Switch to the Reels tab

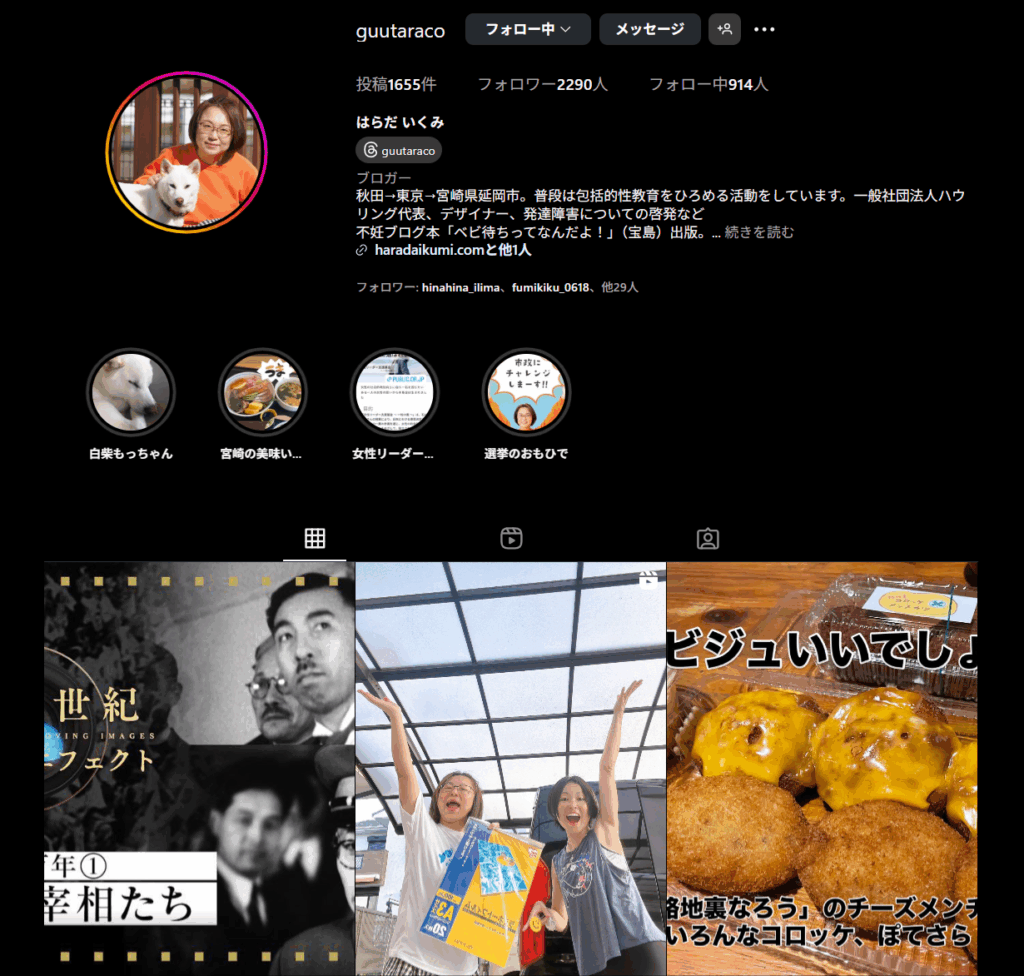pos(511,539)
